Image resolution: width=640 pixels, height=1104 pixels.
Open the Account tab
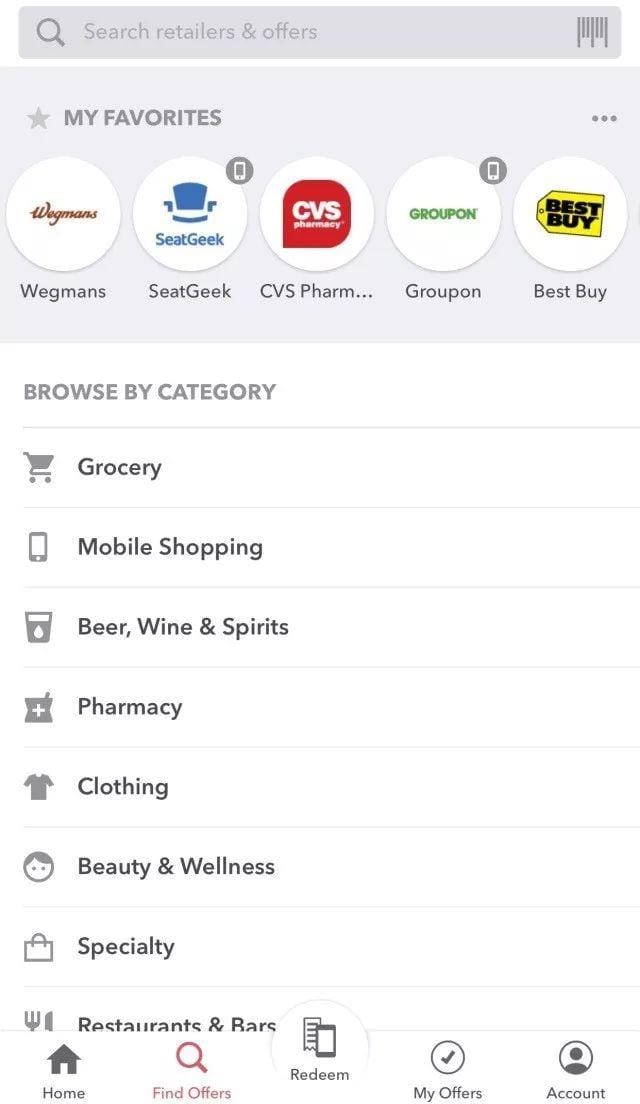click(x=576, y=1070)
